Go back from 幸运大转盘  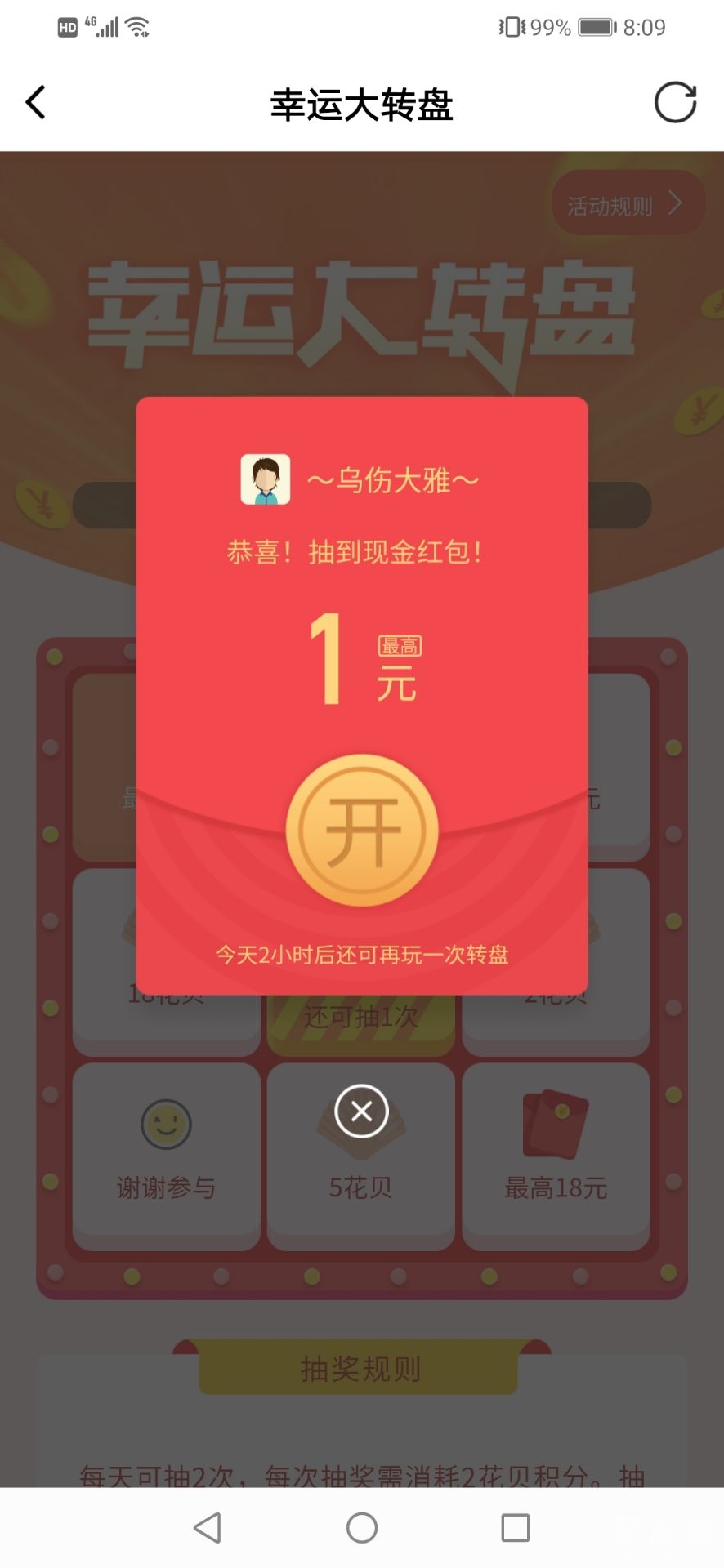click(x=36, y=103)
